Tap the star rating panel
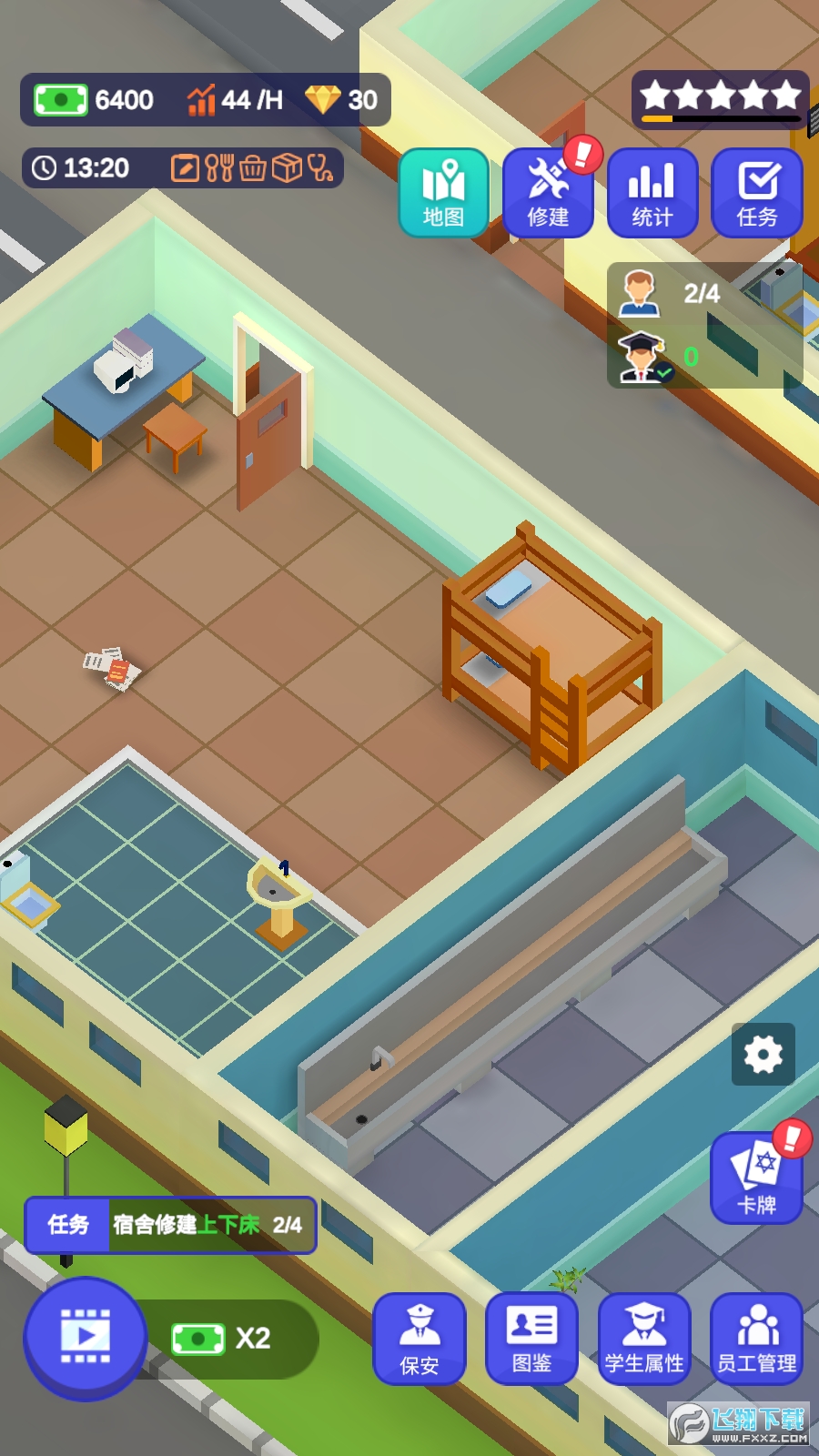Image resolution: width=819 pixels, height=1456 pixels. pyautogui.click(x=720, y=99)
